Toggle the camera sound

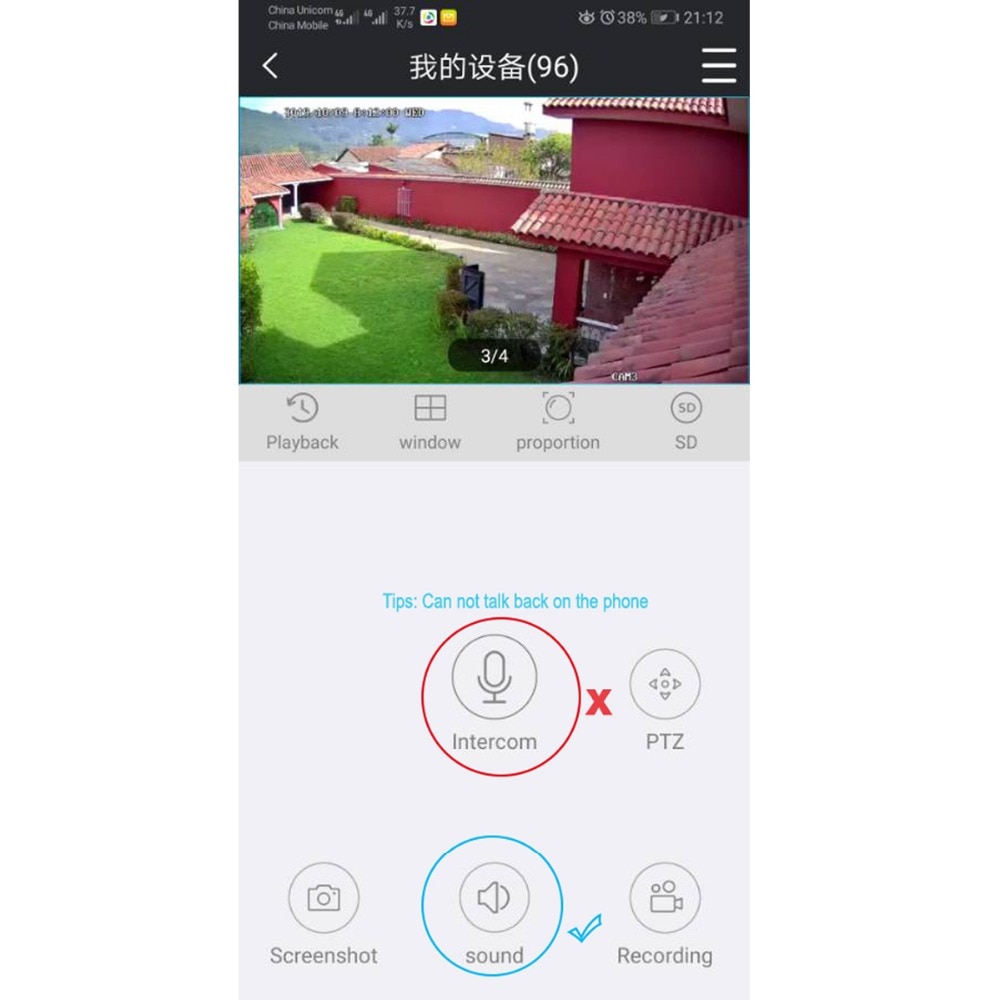(494, 898)
